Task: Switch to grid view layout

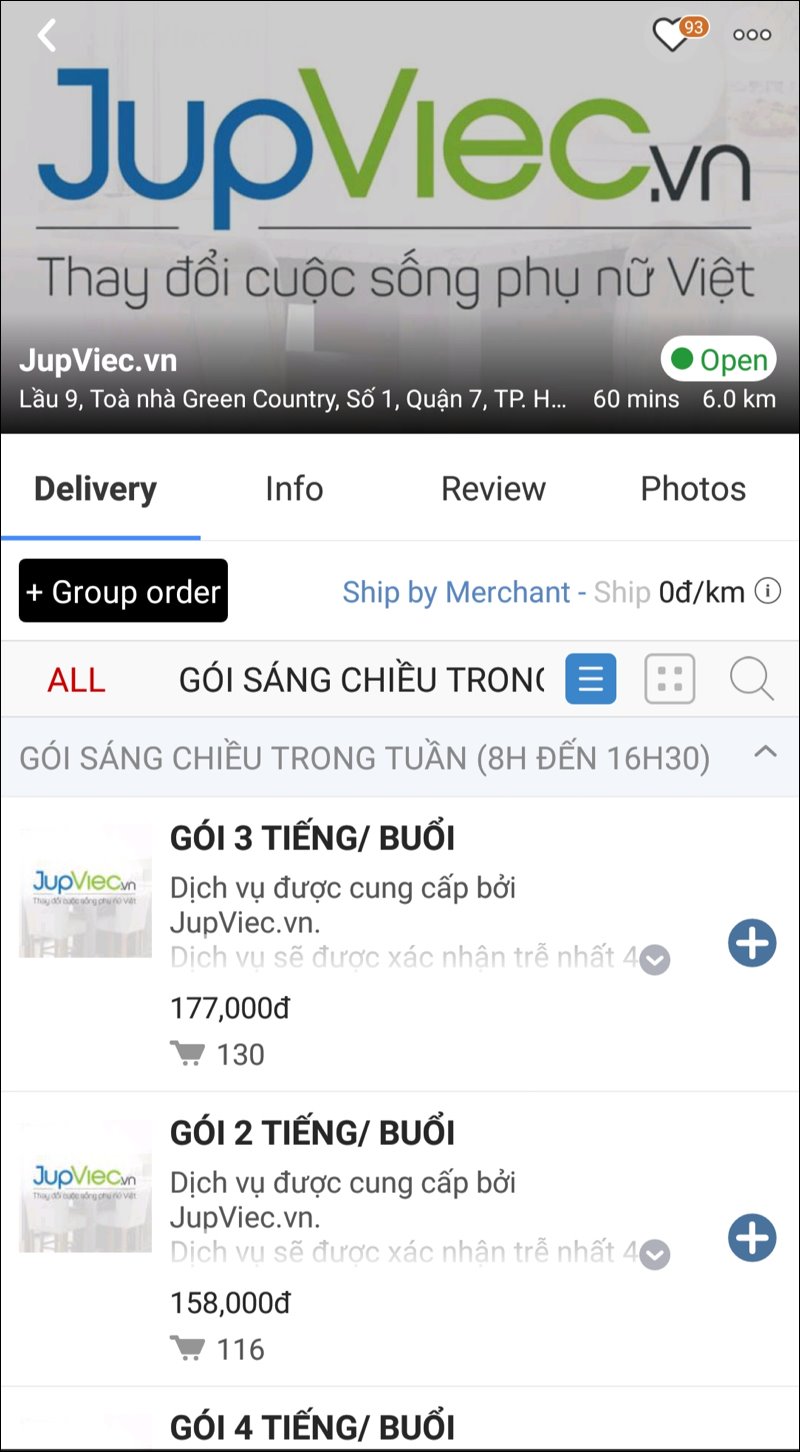Action: tap(670, 680)
